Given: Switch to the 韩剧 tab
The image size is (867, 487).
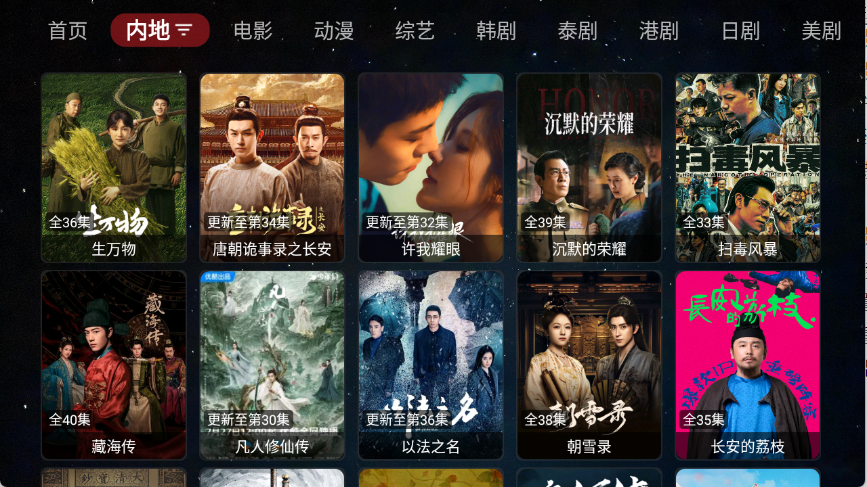Looking at the screenshot, I should (496, 31).
